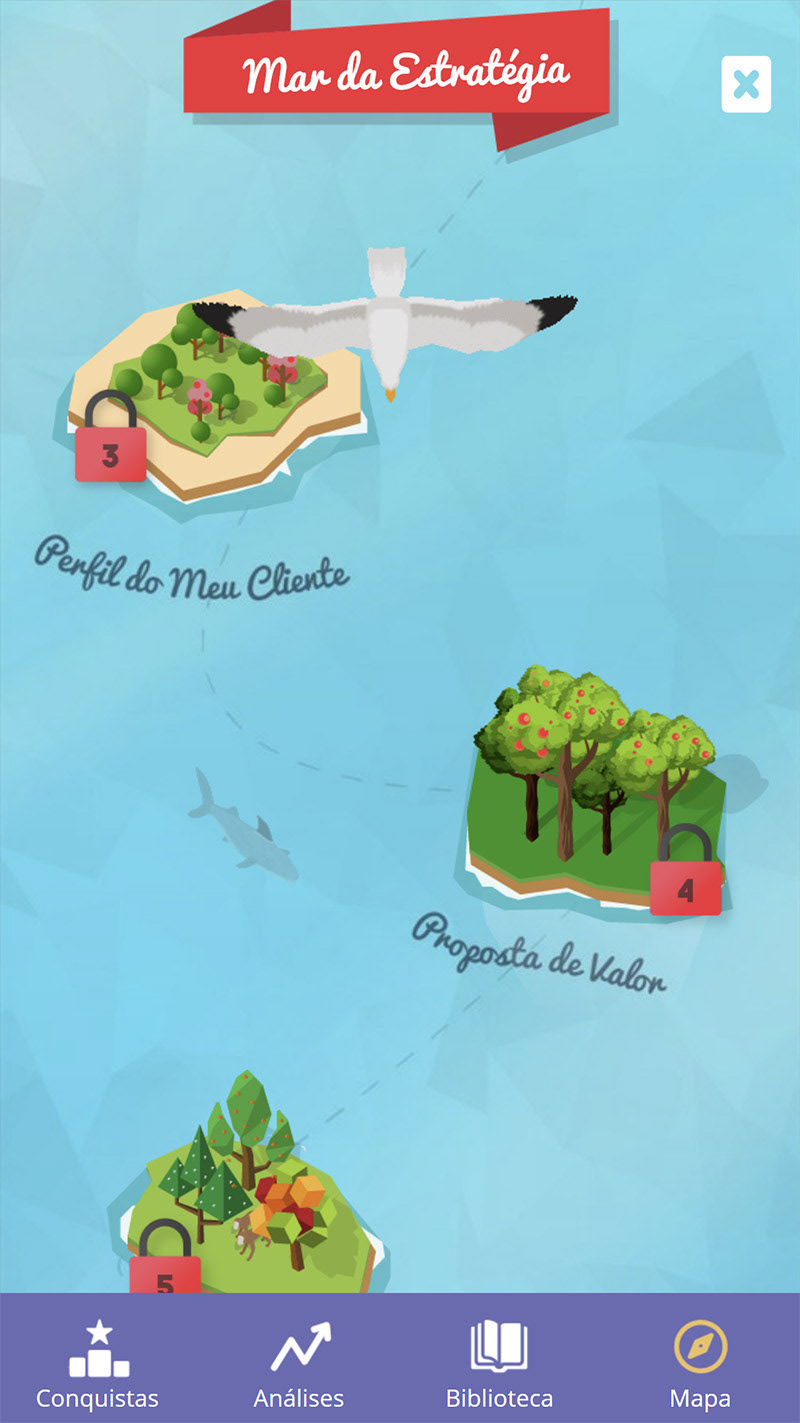Switch to the Conquistas tab

(98, 1363)
